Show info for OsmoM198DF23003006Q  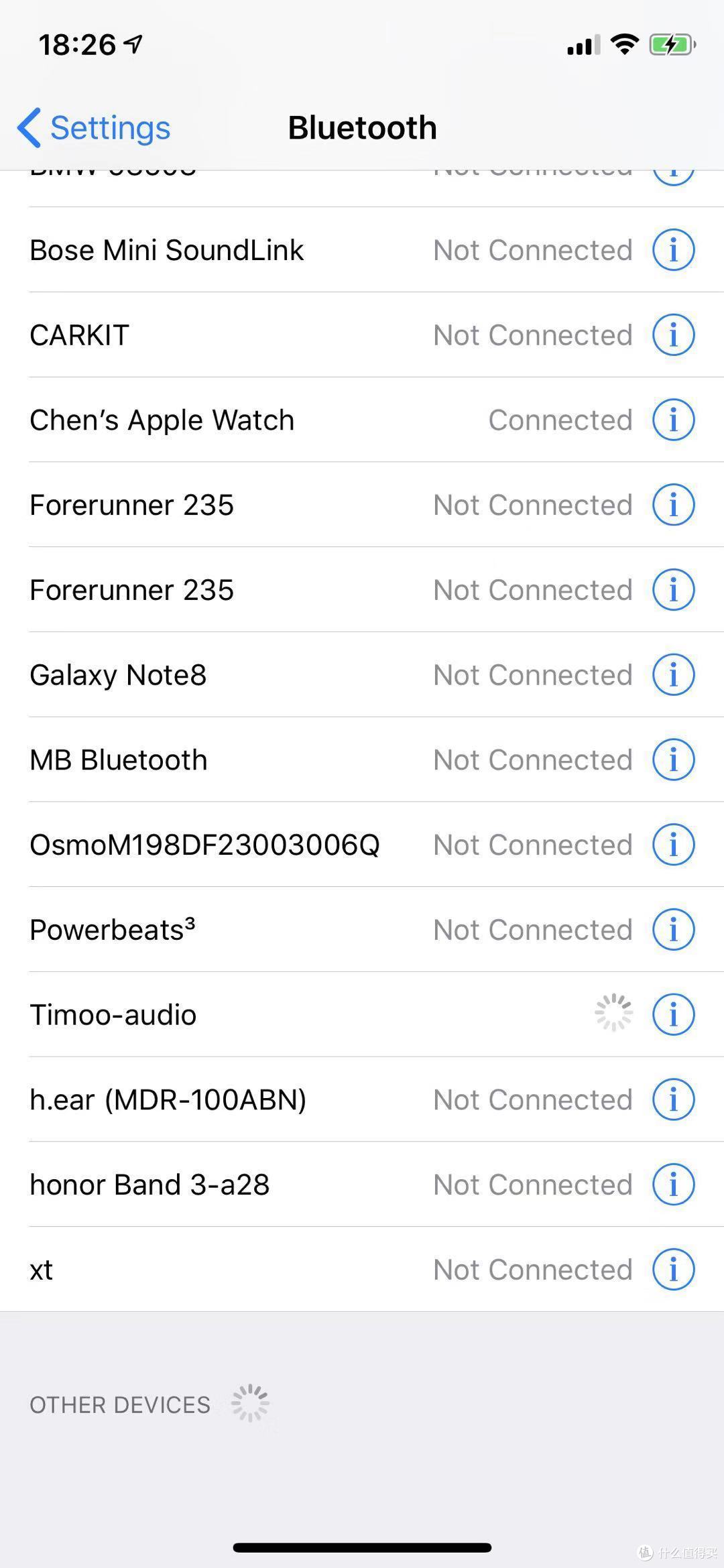pos(673,845)
